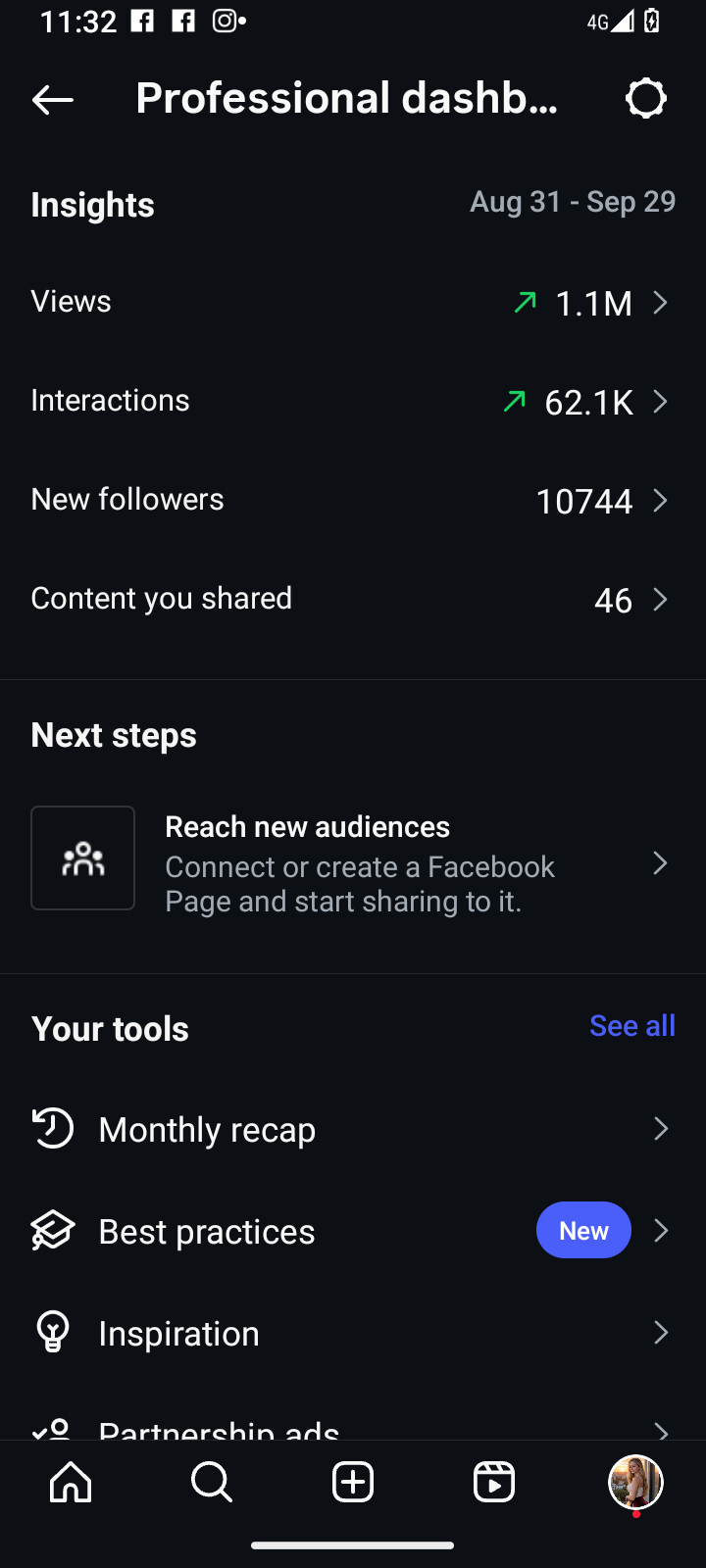
Task: Create a new post with plus icon
Action: click(353, 1482)
